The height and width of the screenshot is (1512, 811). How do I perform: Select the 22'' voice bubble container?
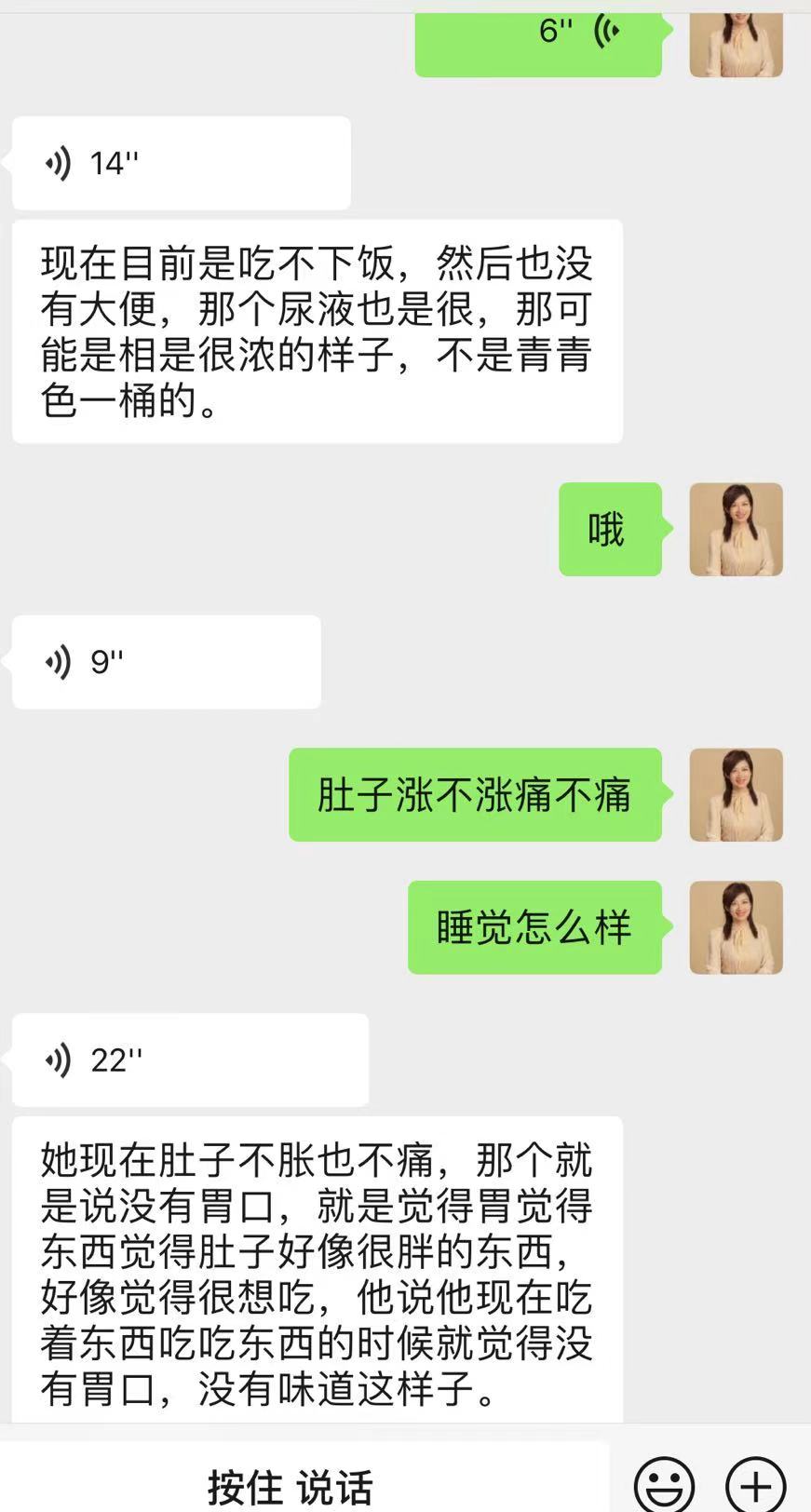pos(189,1060)
